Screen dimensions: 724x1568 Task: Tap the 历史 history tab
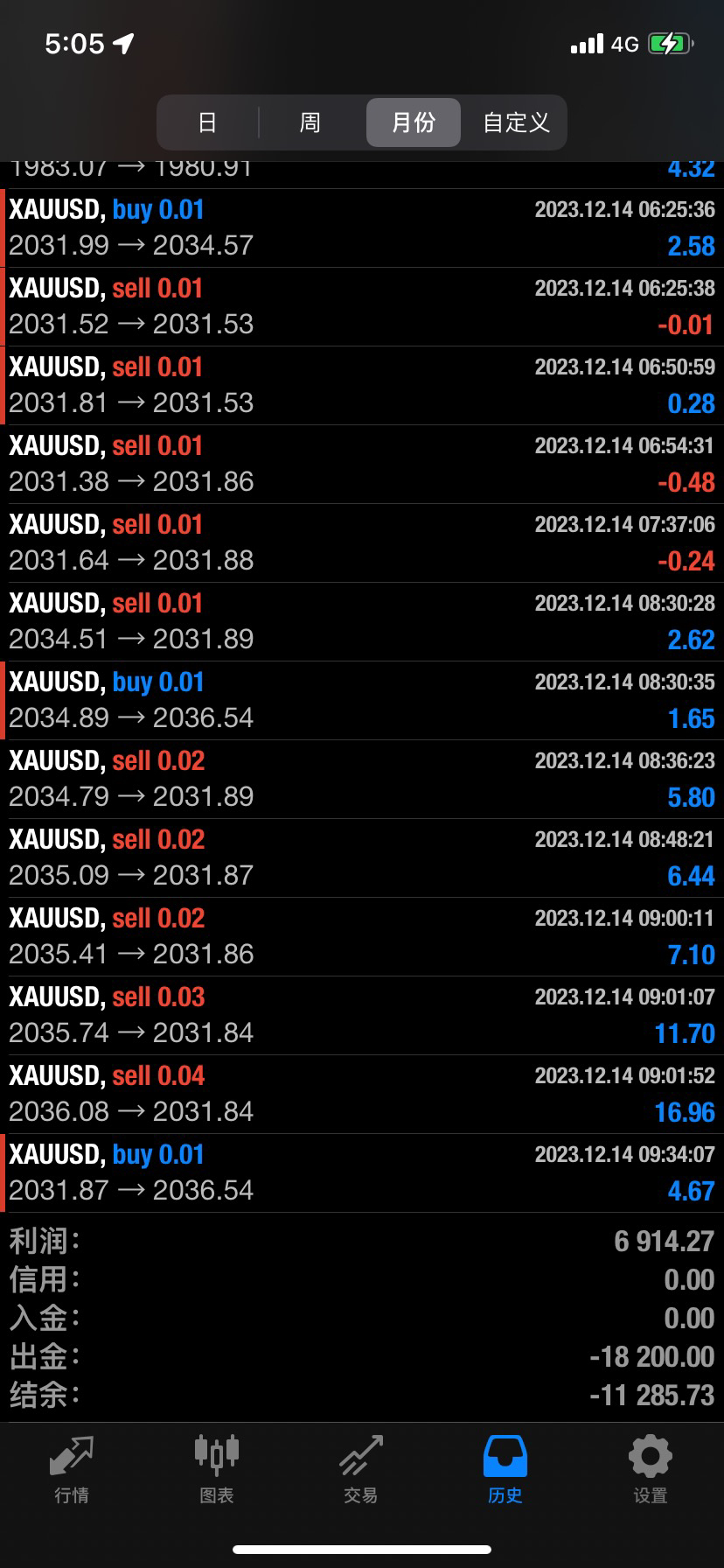[505, 1468]
